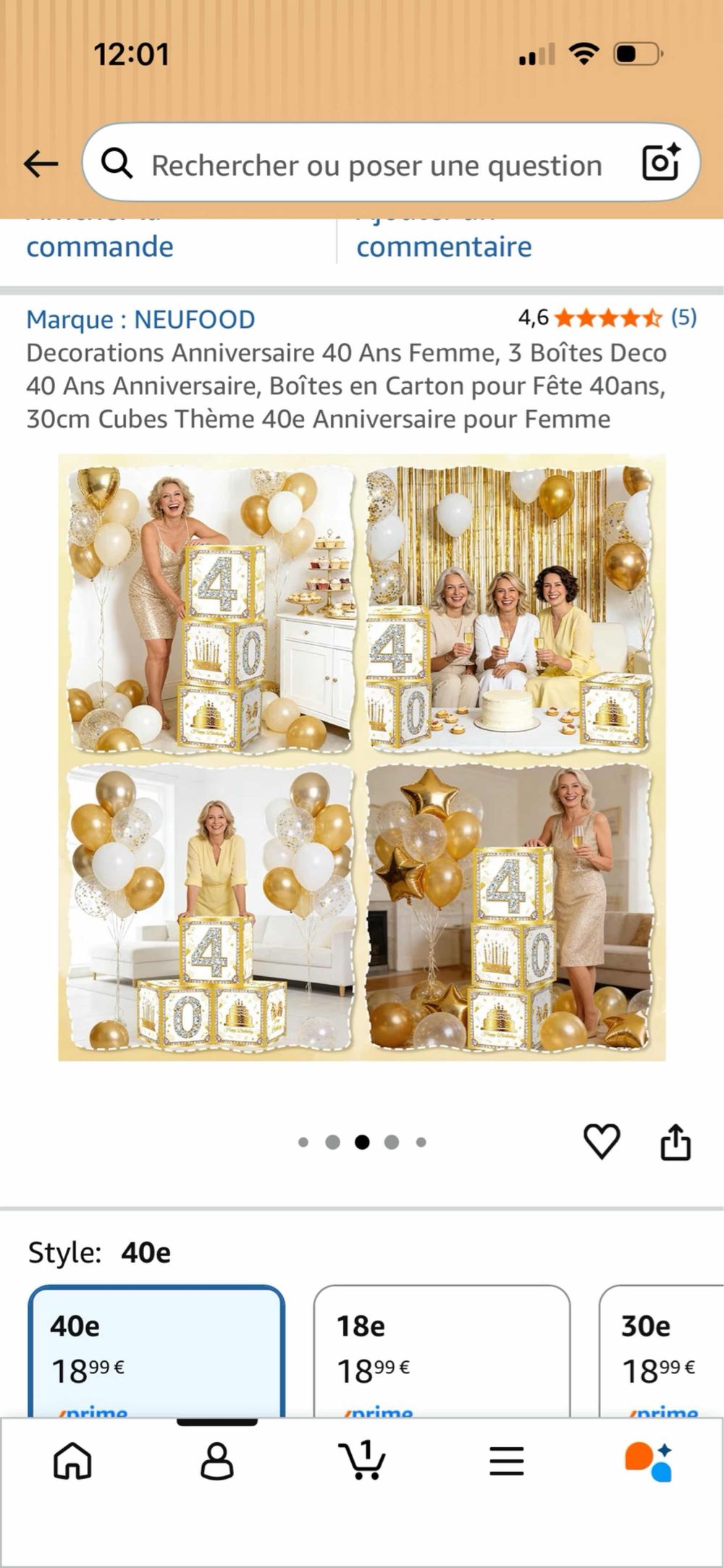Open the NEUFOOD brand link
The width and height of the screenshot is (724, 1568).
(140, 319)
